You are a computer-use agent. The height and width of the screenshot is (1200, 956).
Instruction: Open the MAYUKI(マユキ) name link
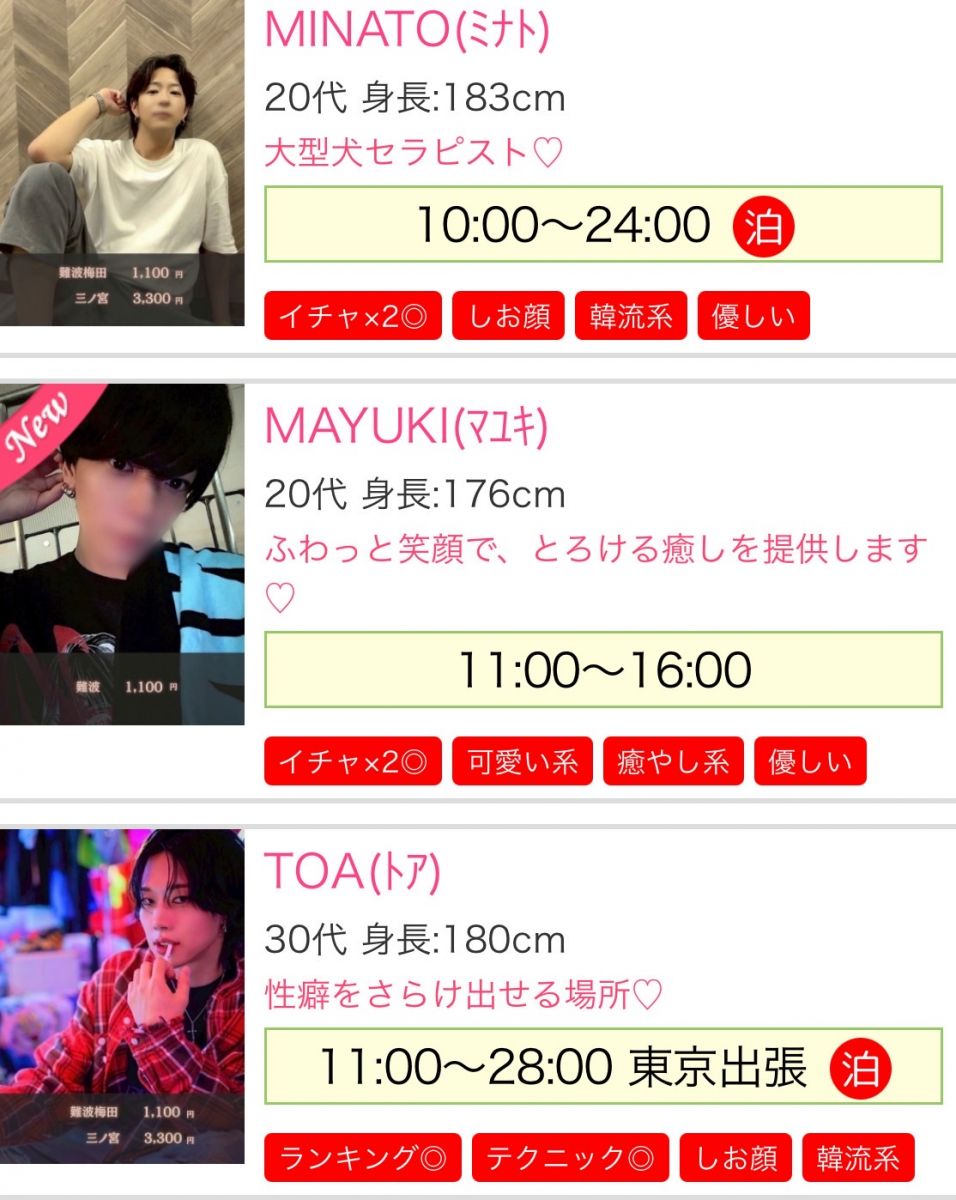pyautogui.click(x=407, y=428)
